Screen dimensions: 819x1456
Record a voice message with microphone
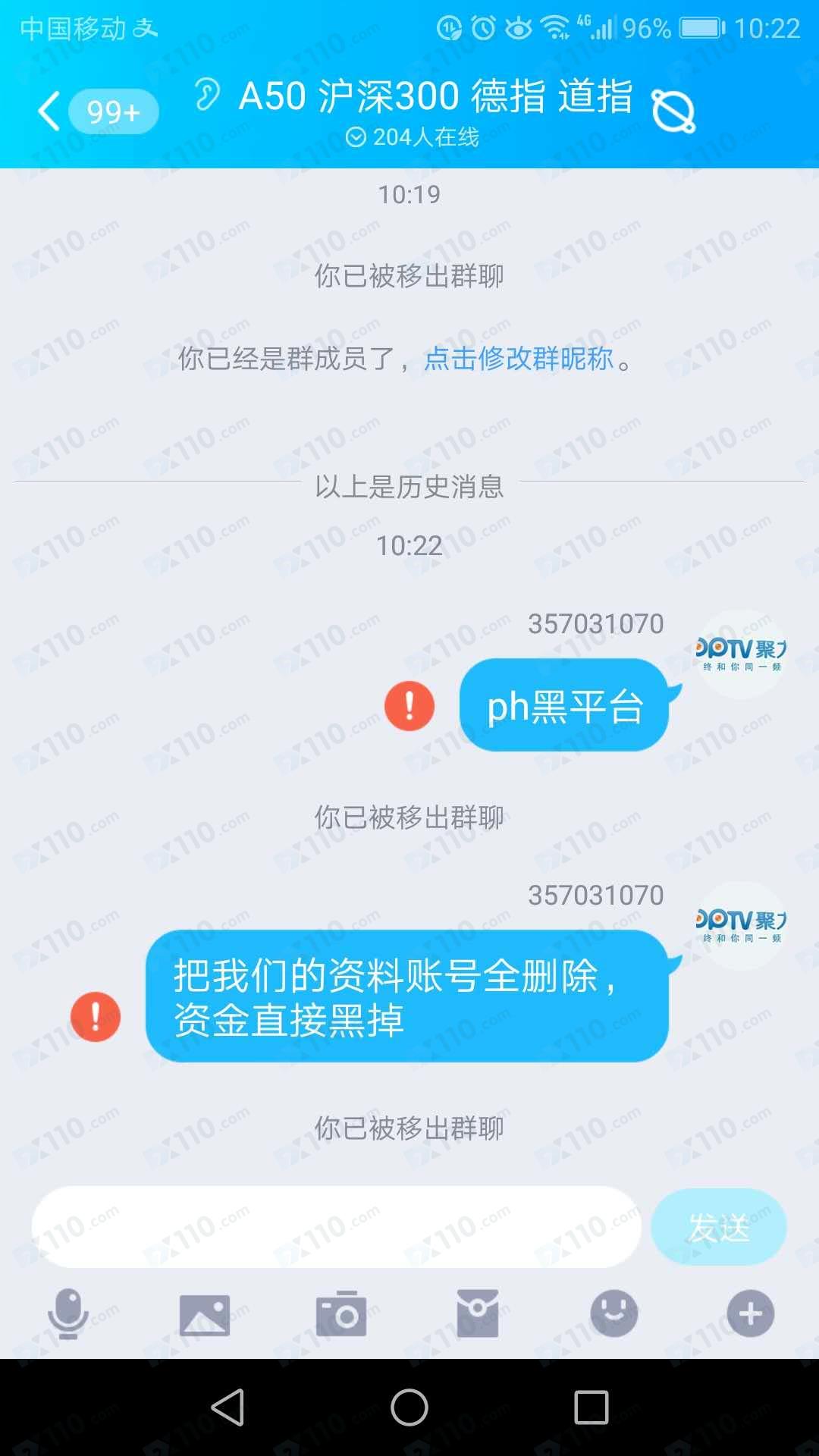click(68, 1313)
